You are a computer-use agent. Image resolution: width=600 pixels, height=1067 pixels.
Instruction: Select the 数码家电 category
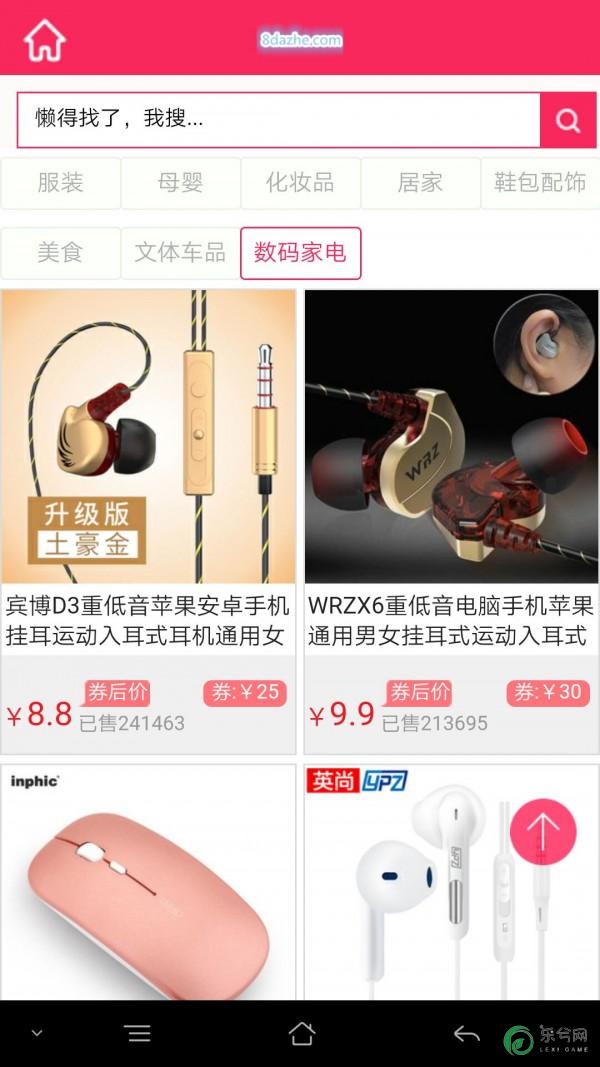pos(300,253)
